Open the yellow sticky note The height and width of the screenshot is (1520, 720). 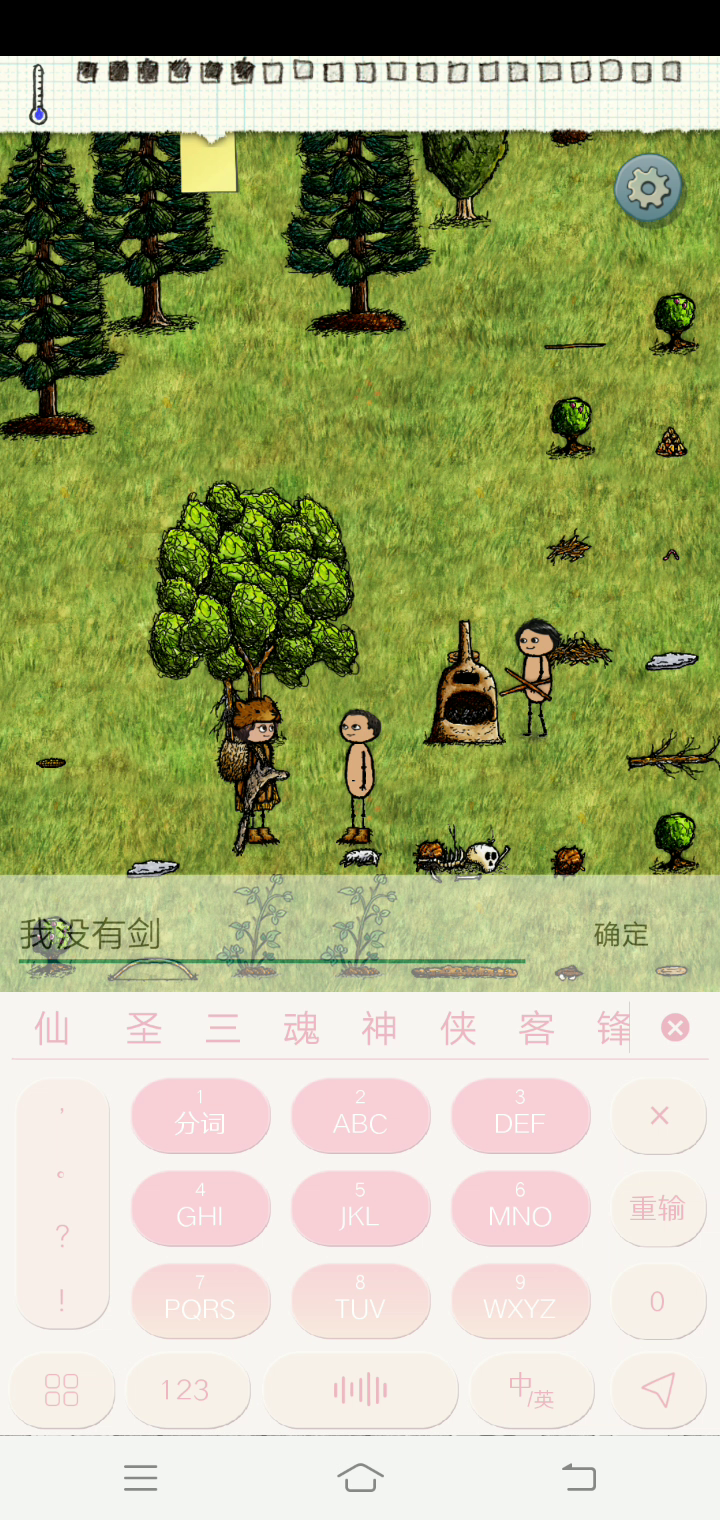pos(209,160)
